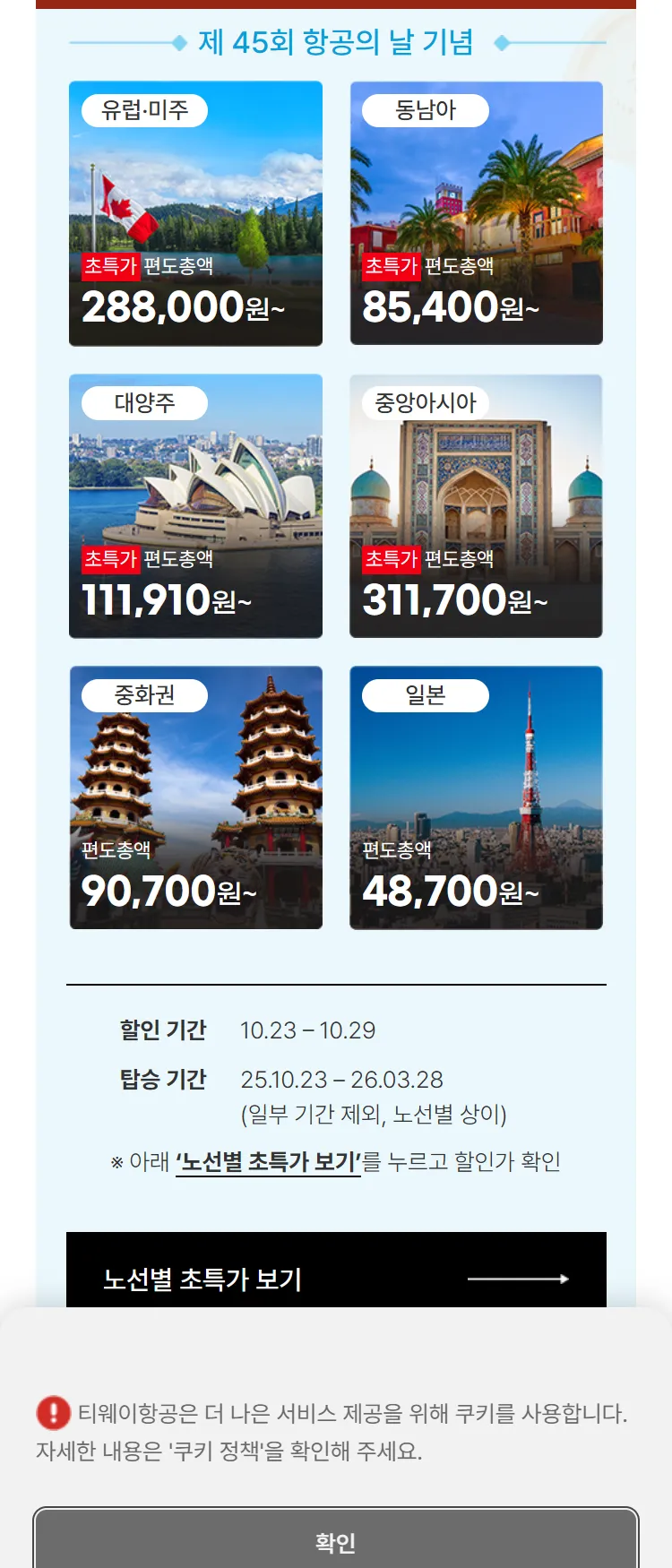Confirm cookie notice with 확인

pyautogui.click(x=336, y=1541)
